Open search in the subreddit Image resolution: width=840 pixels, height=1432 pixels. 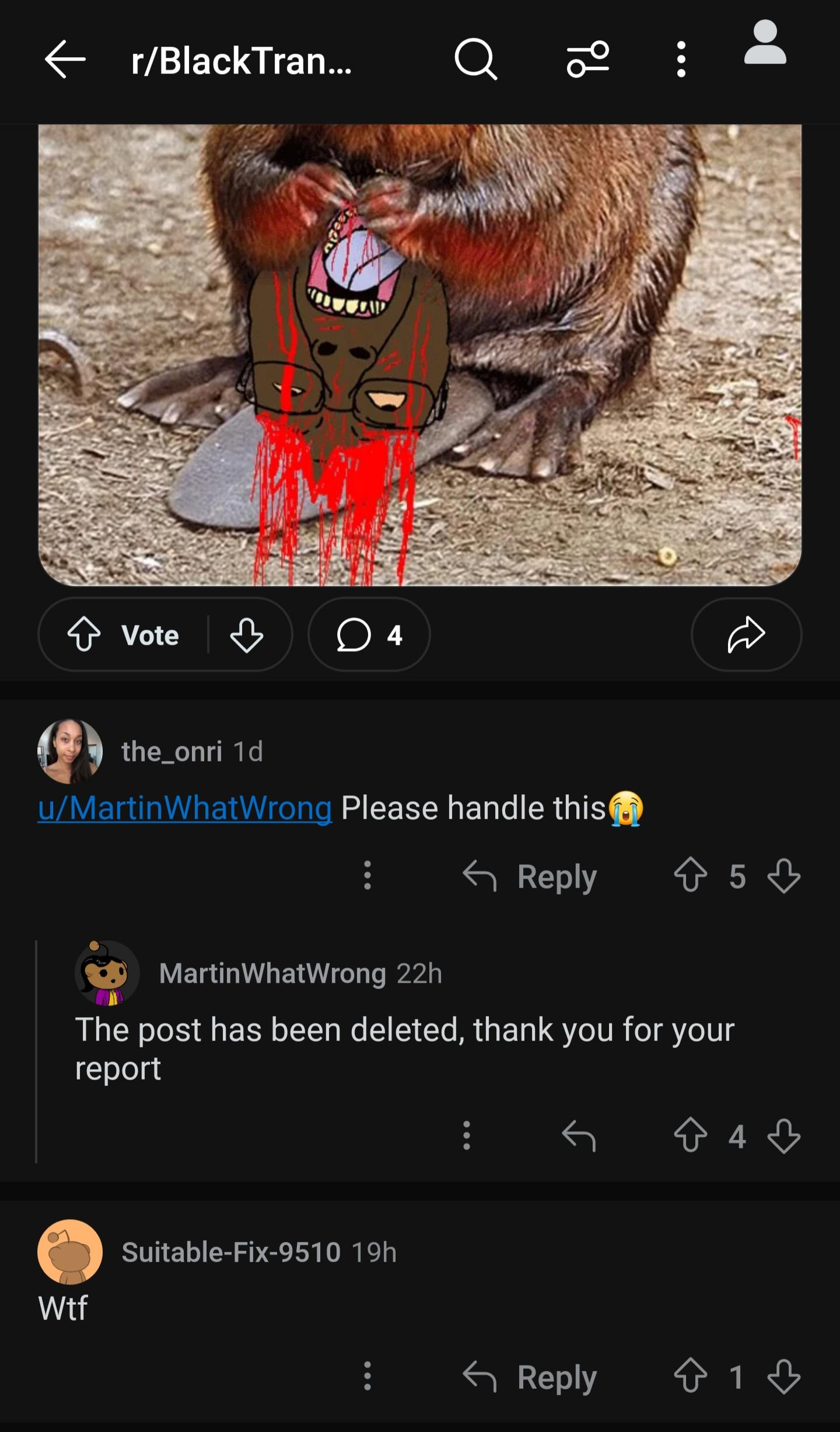click(475, 60)
